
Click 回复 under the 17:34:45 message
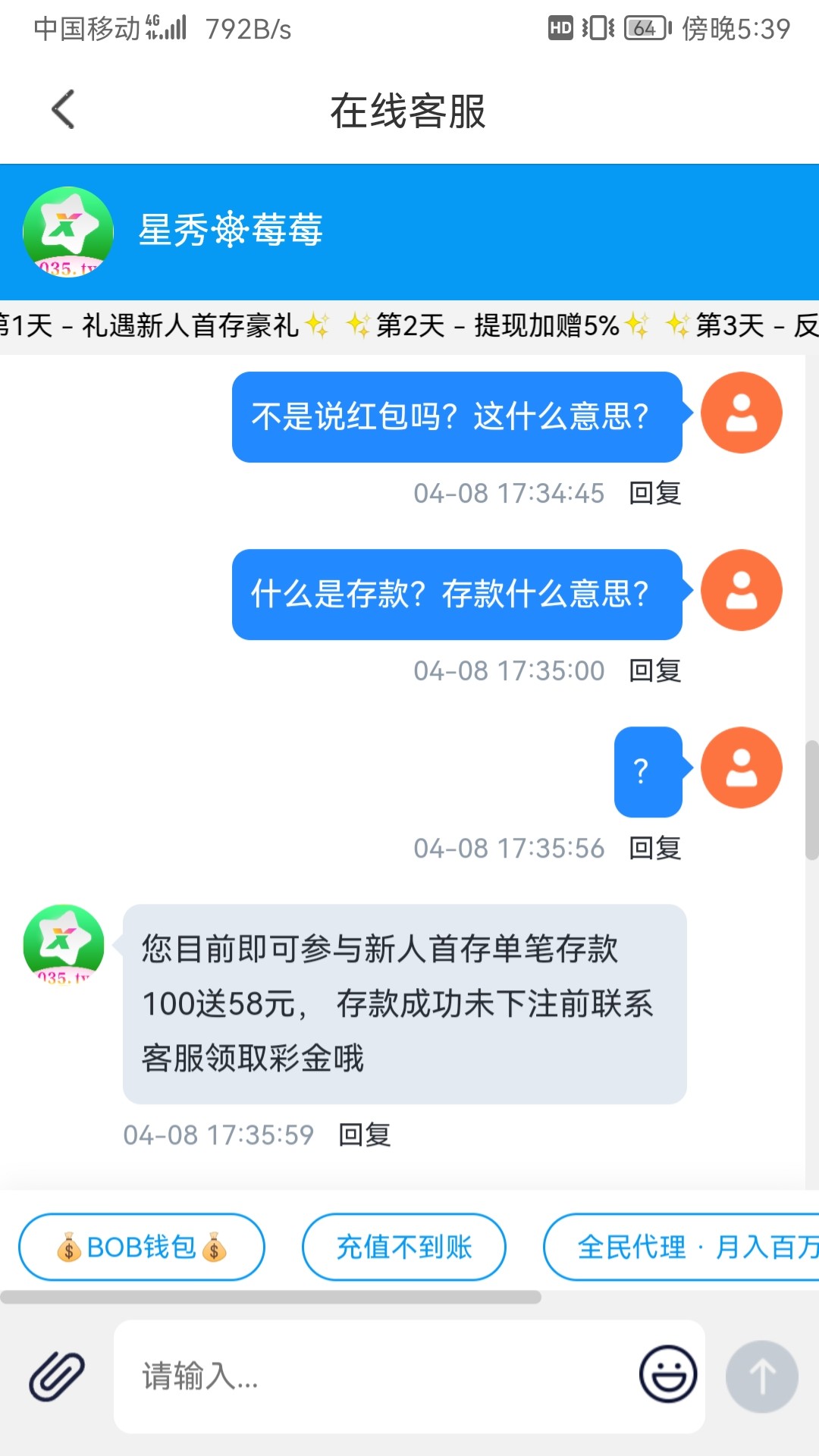point(654,493)
